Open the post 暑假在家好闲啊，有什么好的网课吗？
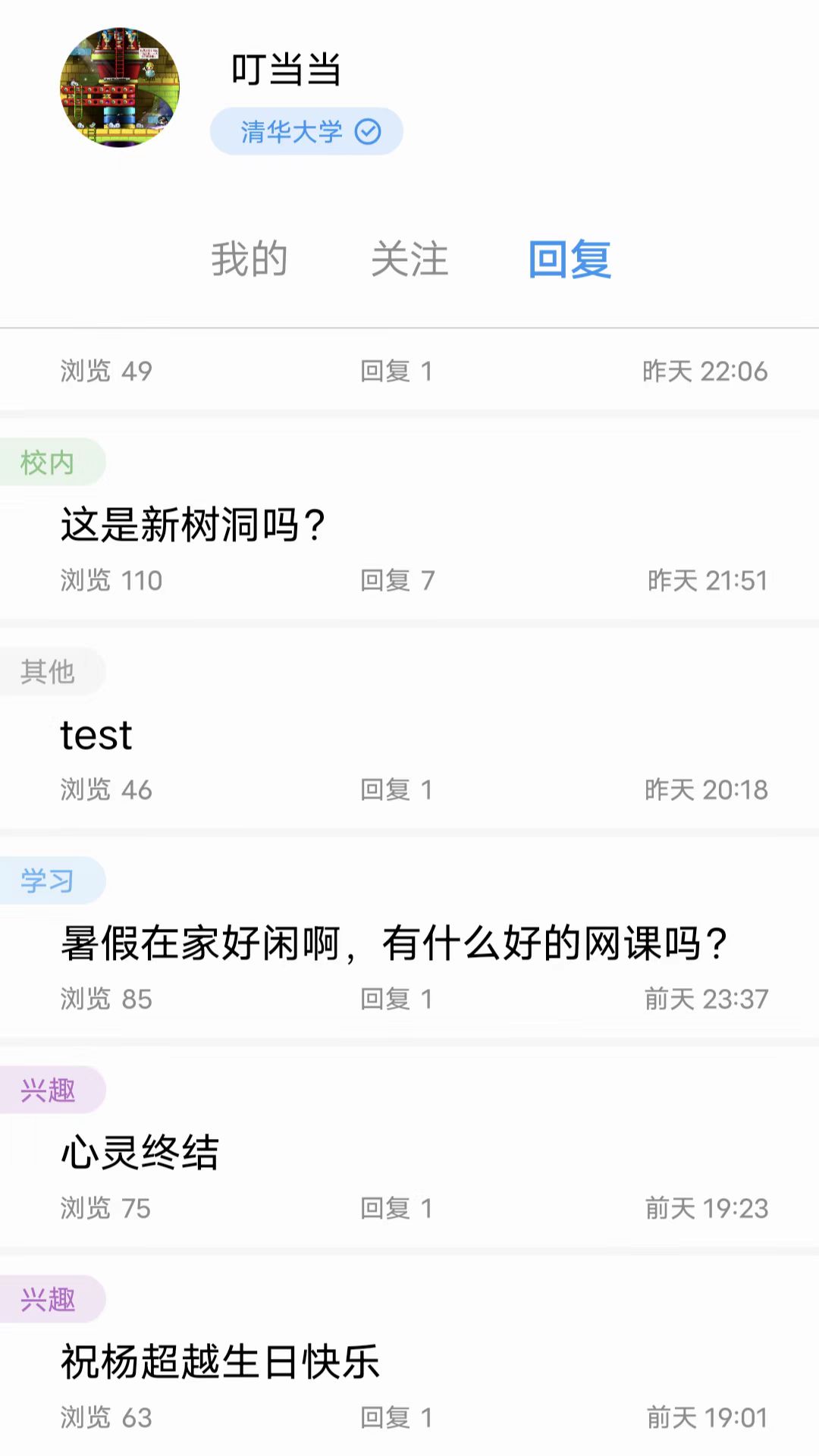This screenshot has width=819, height=1456. [394, 944]
